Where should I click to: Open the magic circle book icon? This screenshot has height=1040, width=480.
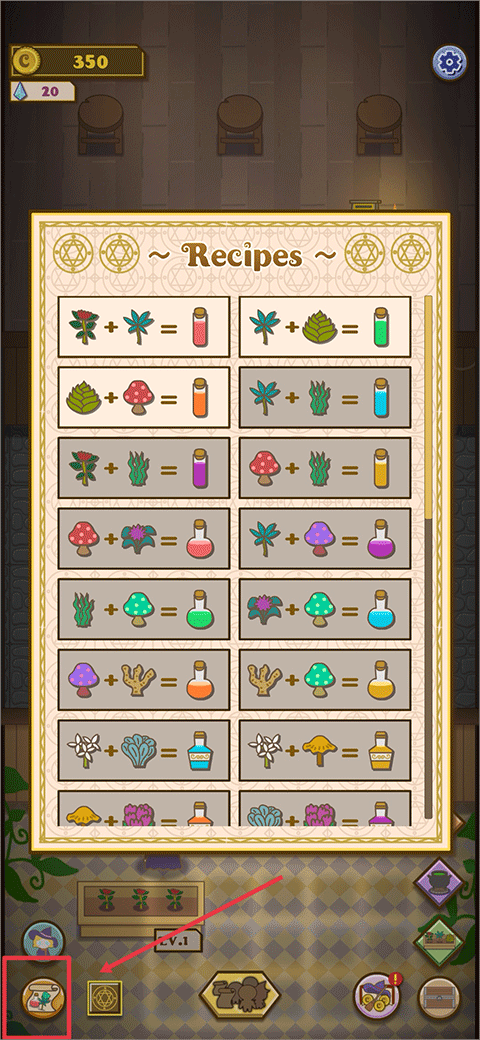pos(105,998)
